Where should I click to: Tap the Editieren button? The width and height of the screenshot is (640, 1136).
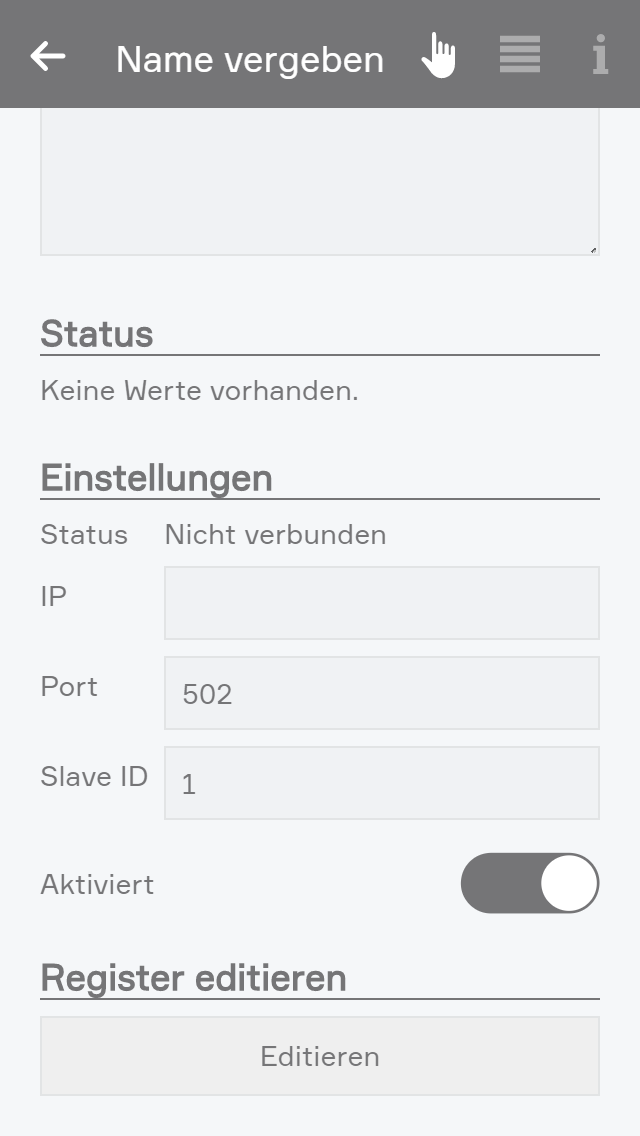pyautogui.click(x=320, y=1056)
